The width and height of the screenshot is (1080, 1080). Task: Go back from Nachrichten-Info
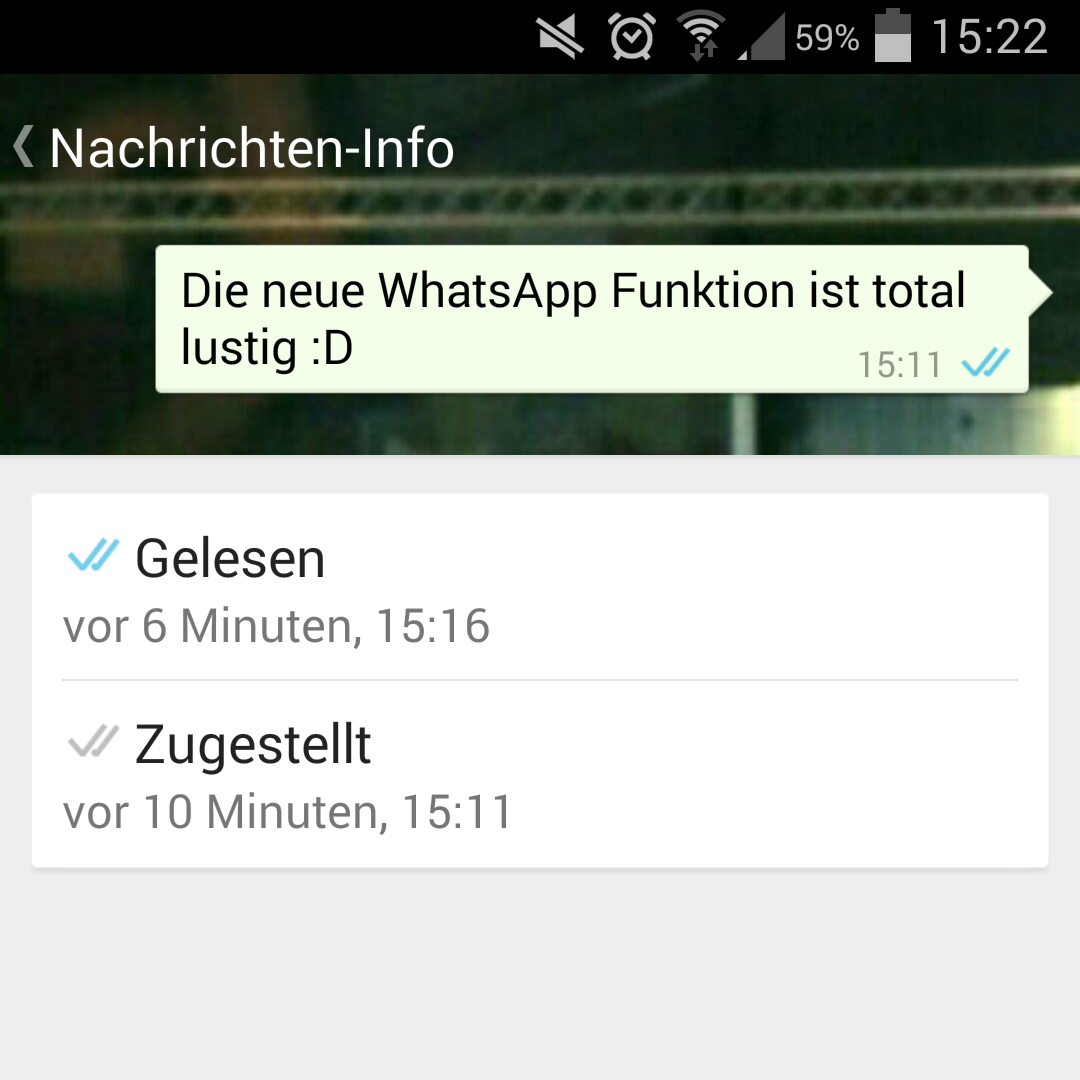pos(24,147)
